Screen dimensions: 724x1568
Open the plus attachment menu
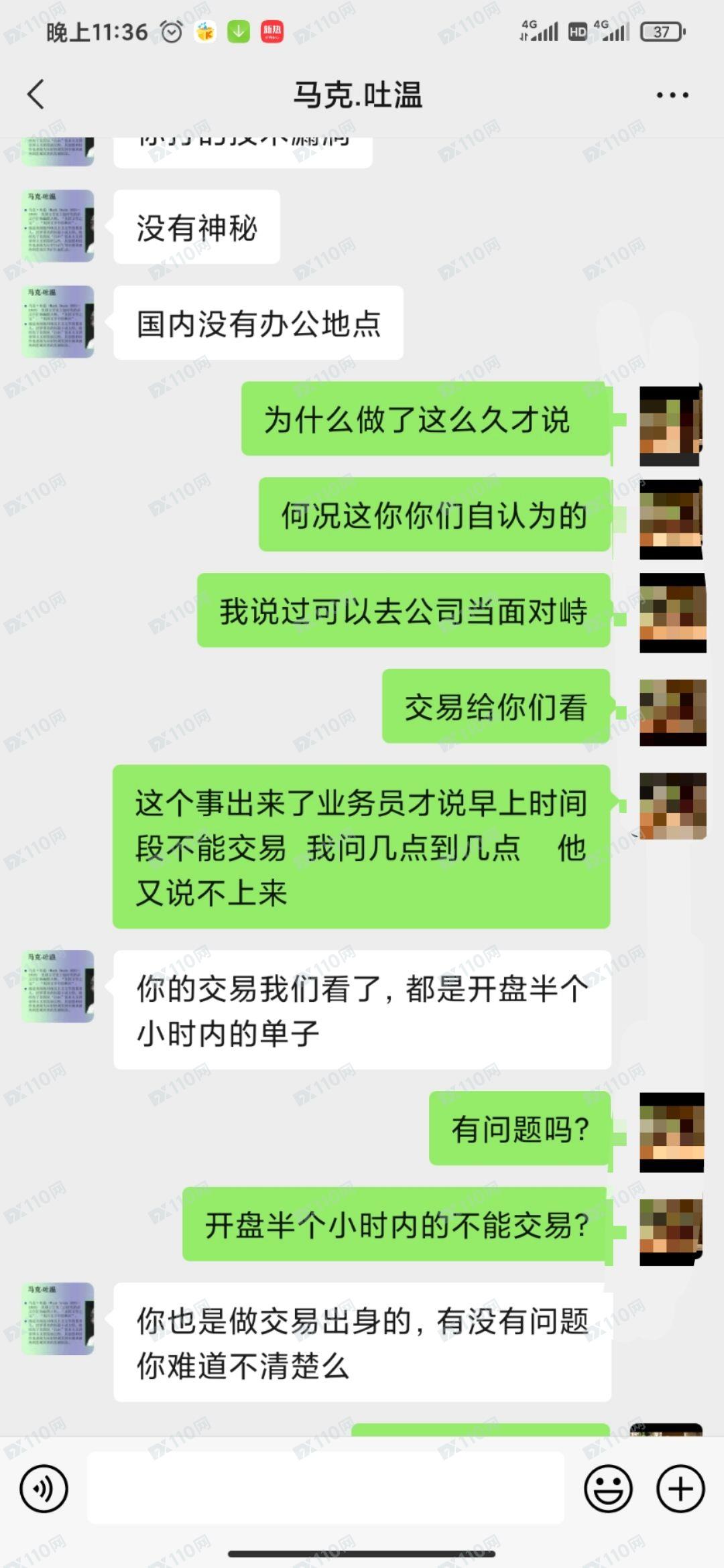(680, 1489)
